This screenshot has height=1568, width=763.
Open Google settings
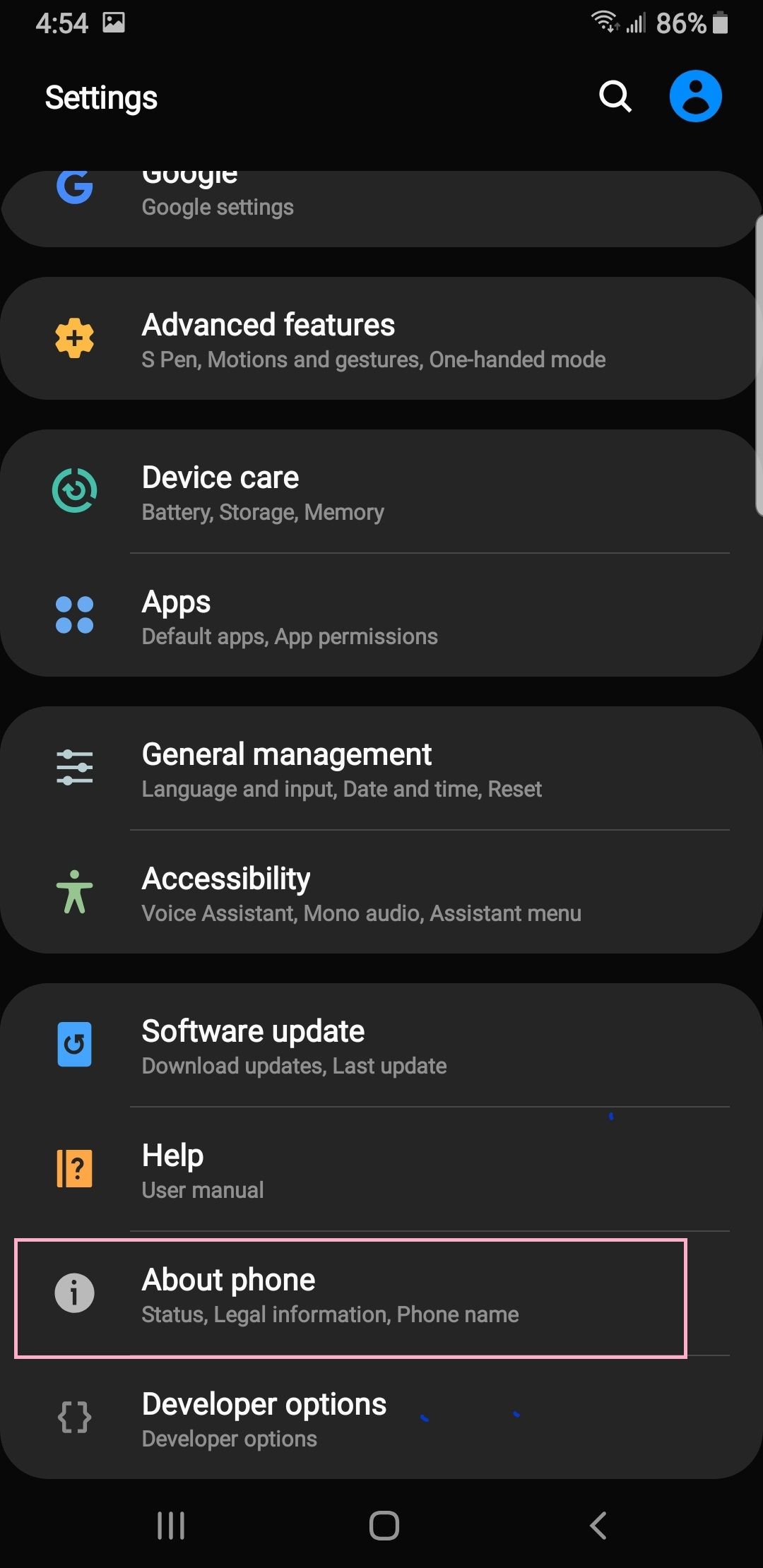pyautogui.click(x=381, y=206)
